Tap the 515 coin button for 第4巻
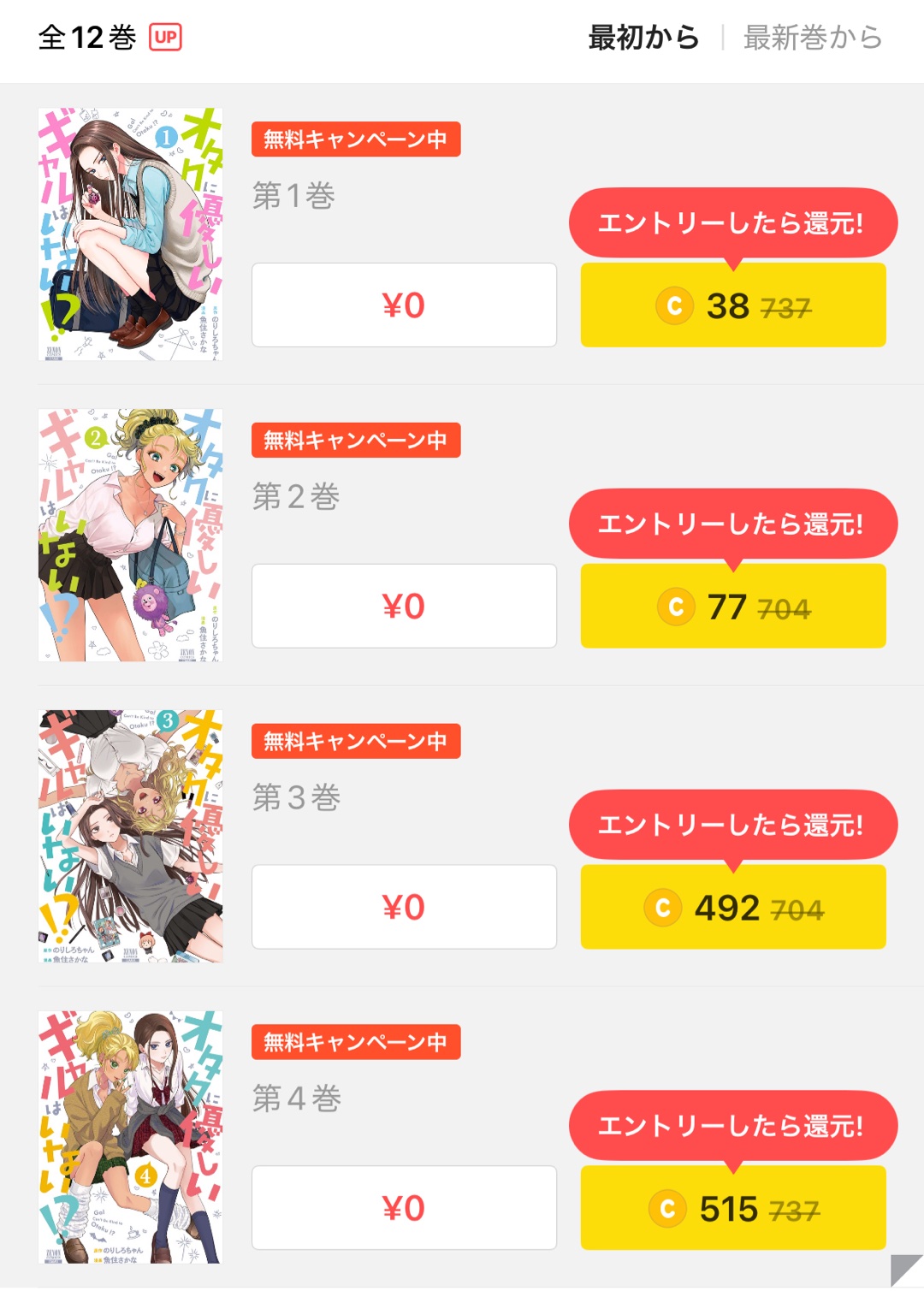Viewport: 924px width, 1291px height. click(x=733, y=1209)
